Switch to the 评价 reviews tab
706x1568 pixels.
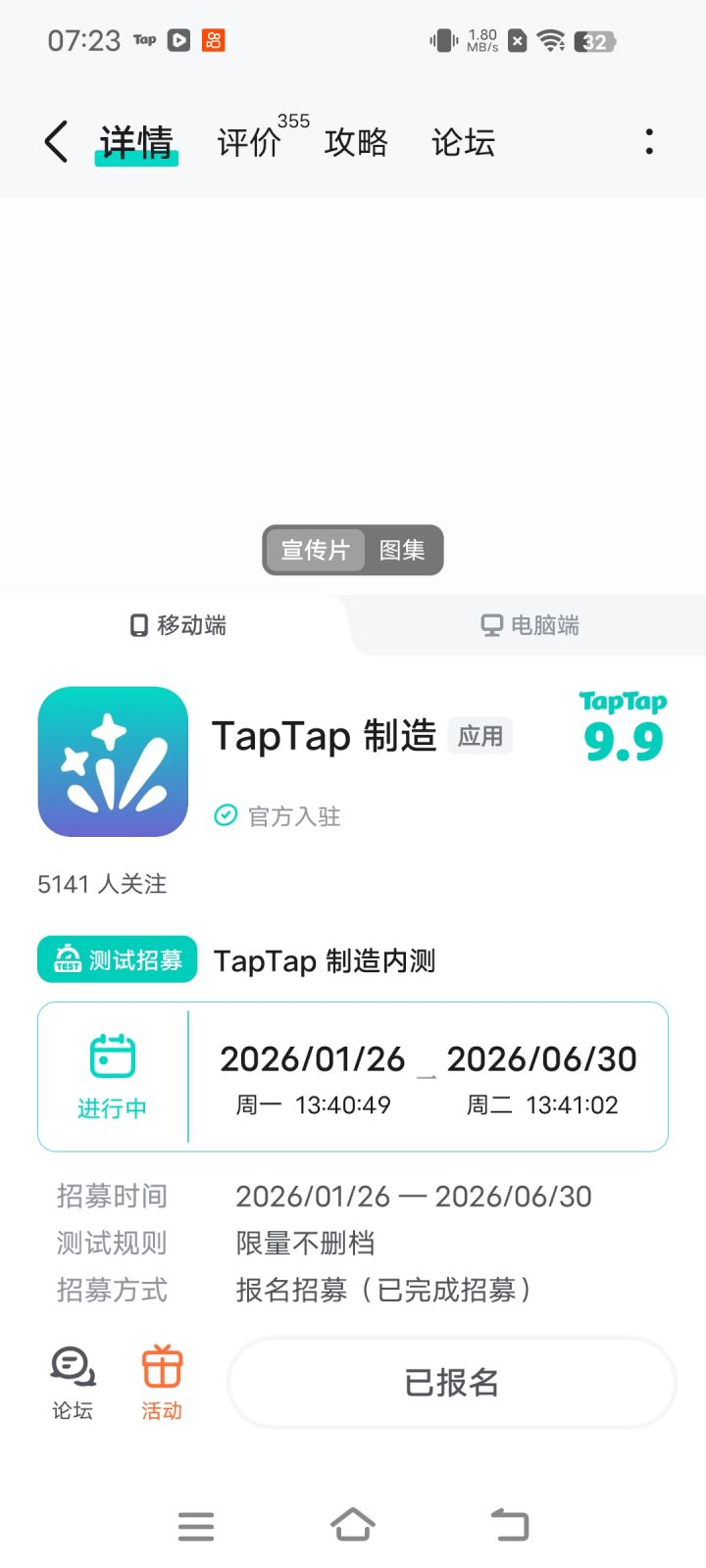pyautogui.click(x=250, y=143)
